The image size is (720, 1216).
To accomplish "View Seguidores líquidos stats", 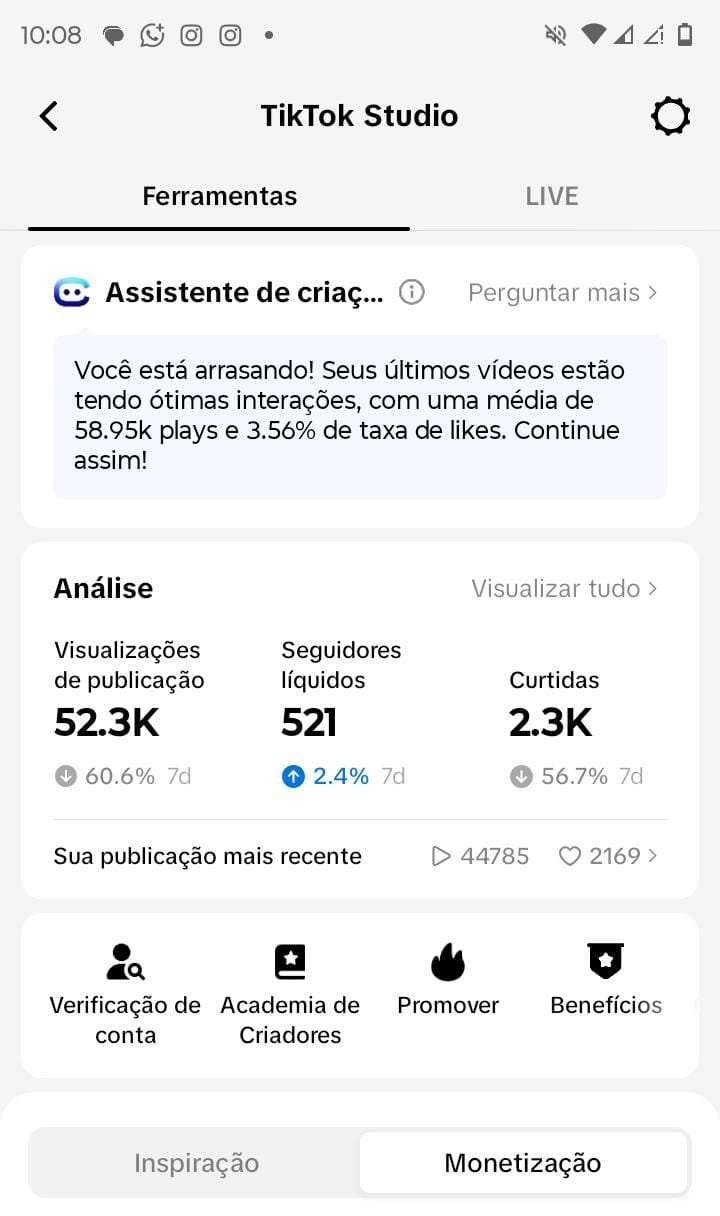I will coord(343,712).
